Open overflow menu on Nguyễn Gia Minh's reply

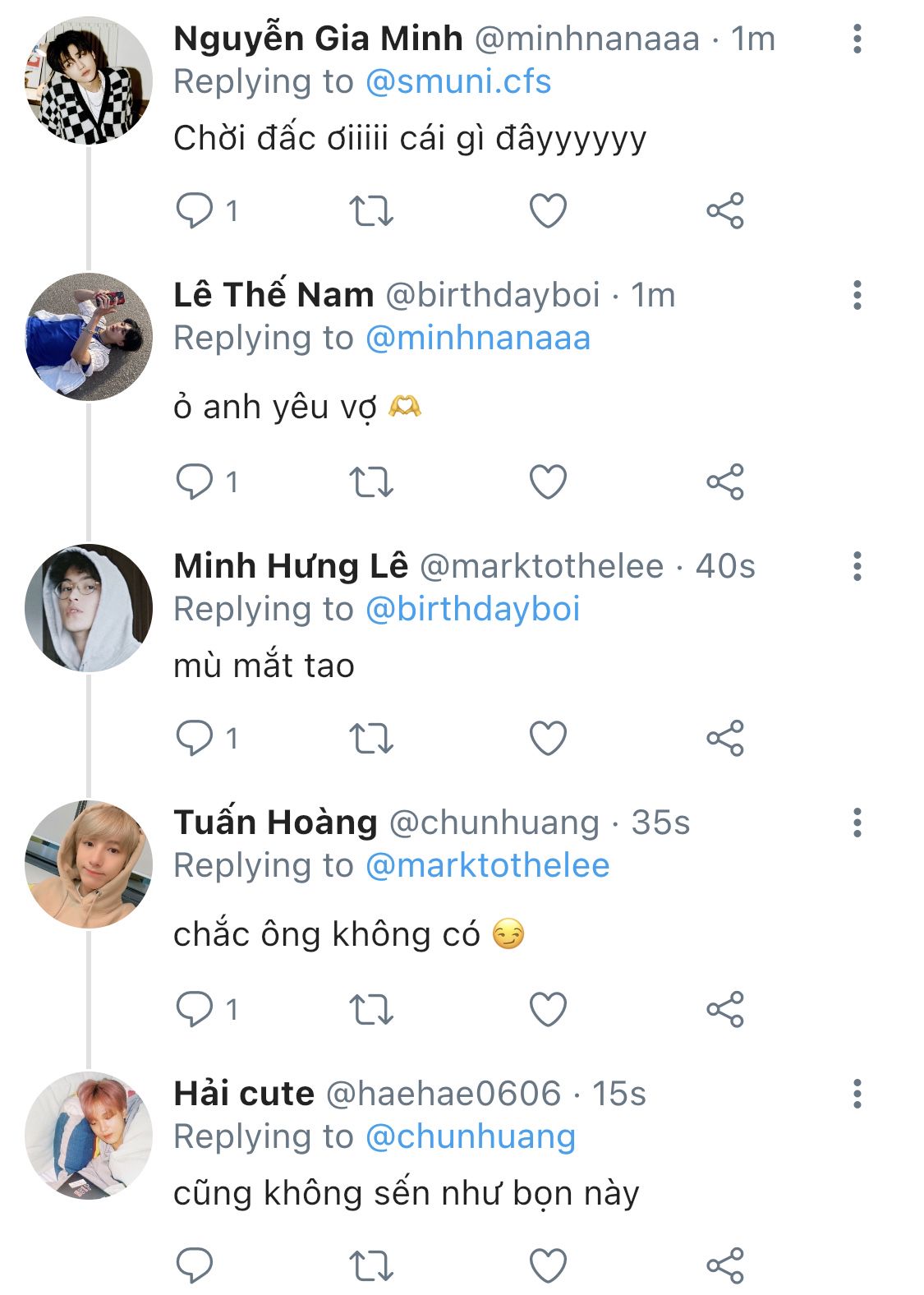pyautogui.click(x=857, y=39)
